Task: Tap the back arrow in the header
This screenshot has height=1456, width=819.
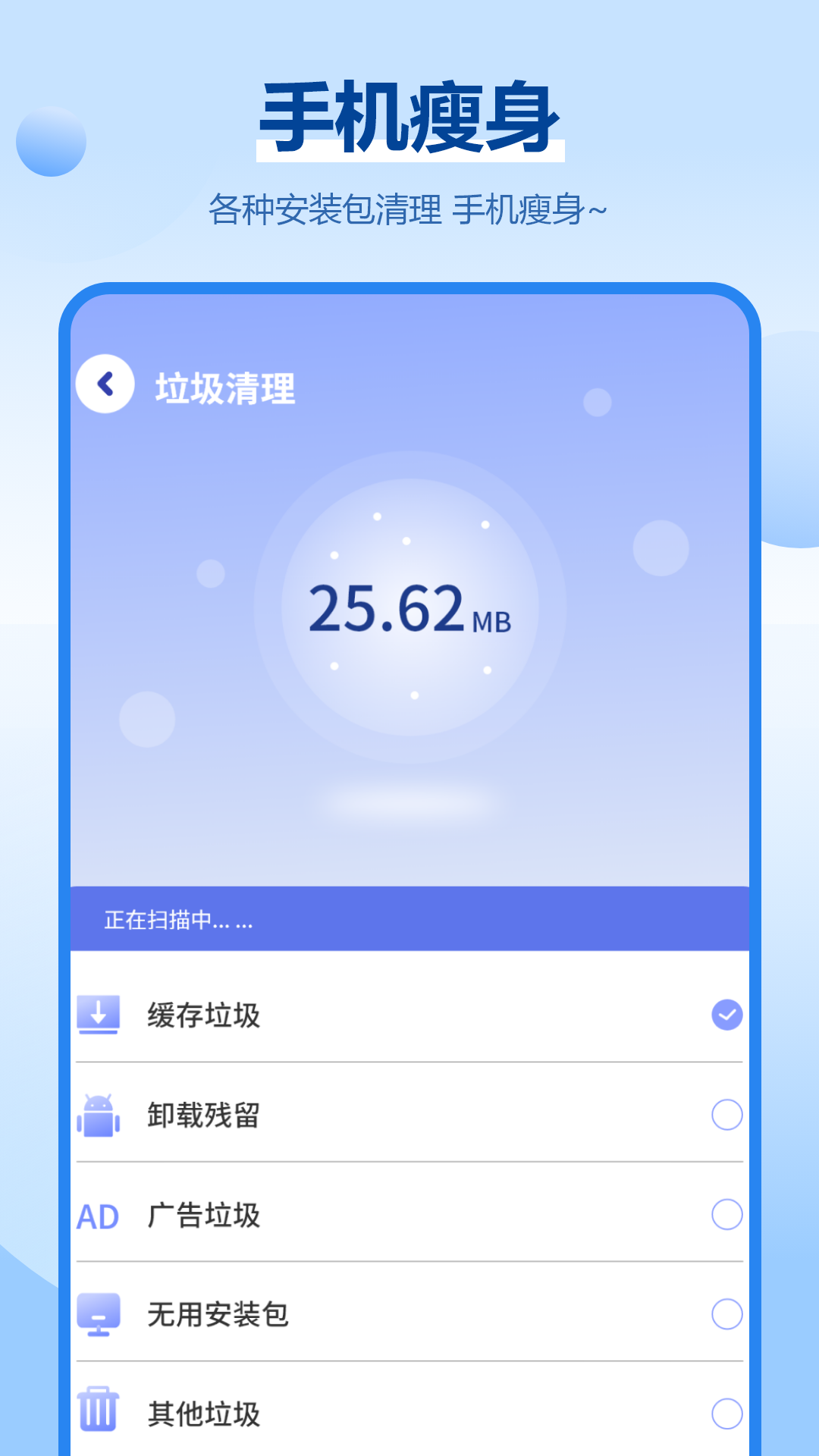Action: point(106,384)
